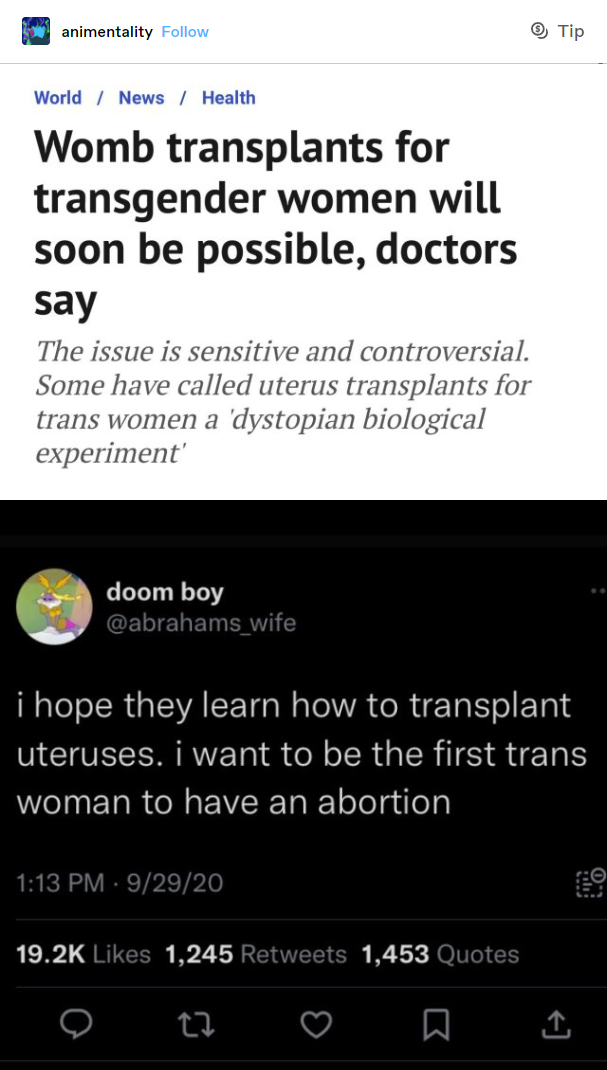Open the womb transplants headline image
The width and height of the screenshot is (607, 1070).
click(x=304, y=282)
